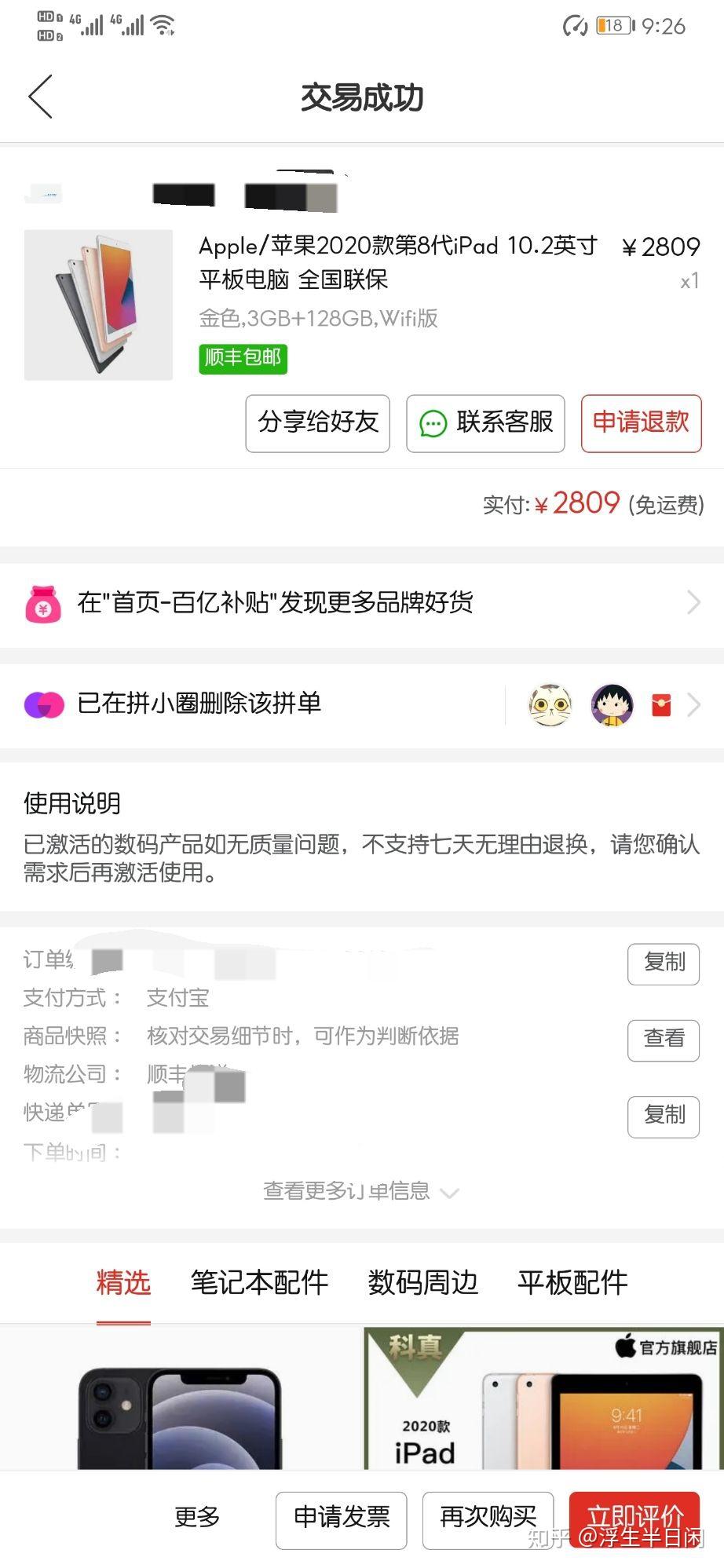Copy the order number

tap(664, 963)
